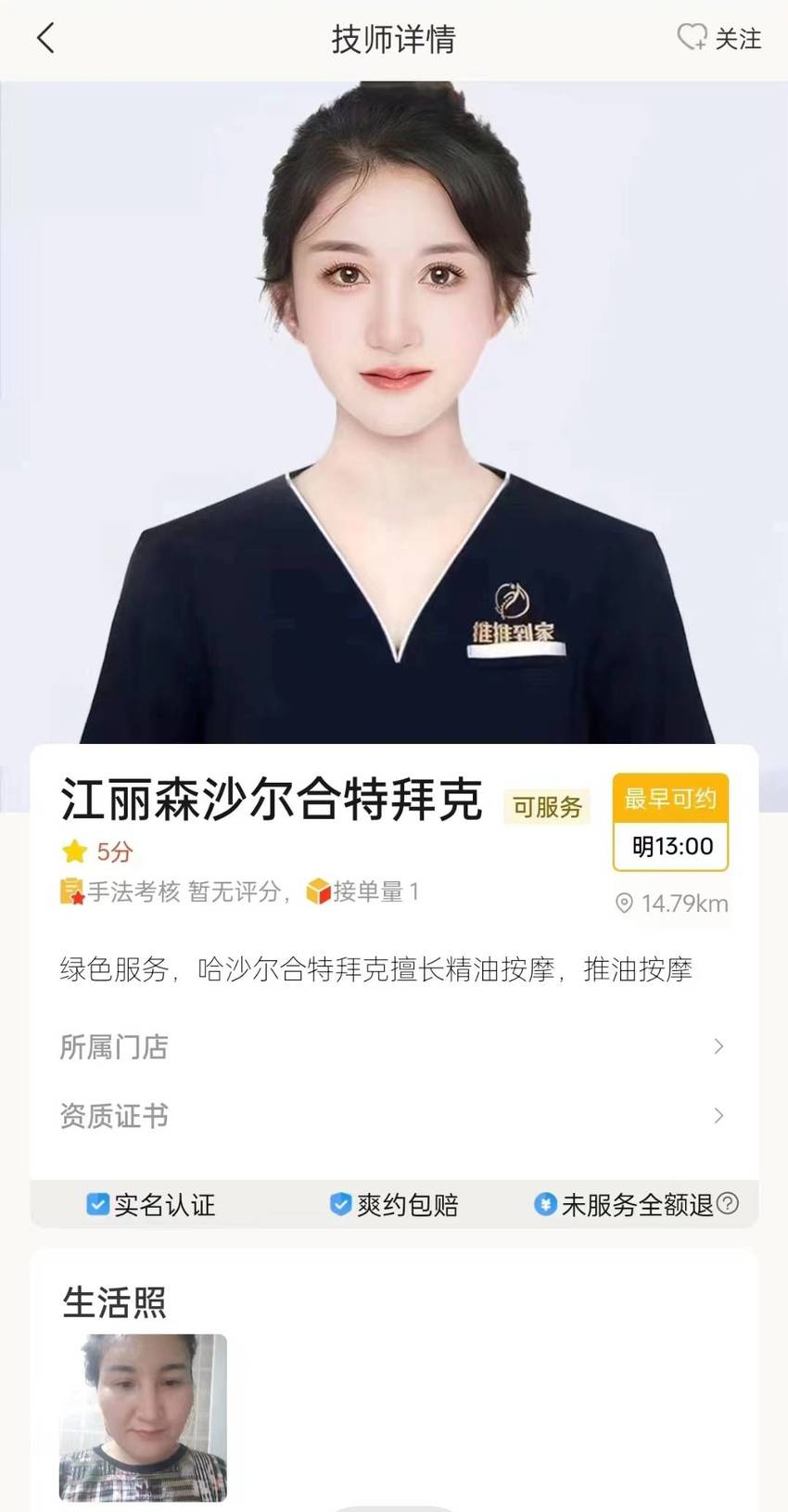Open the 资质证书 row
The height and width of the screenshot is (1512, 788).
coord(393,1115)
